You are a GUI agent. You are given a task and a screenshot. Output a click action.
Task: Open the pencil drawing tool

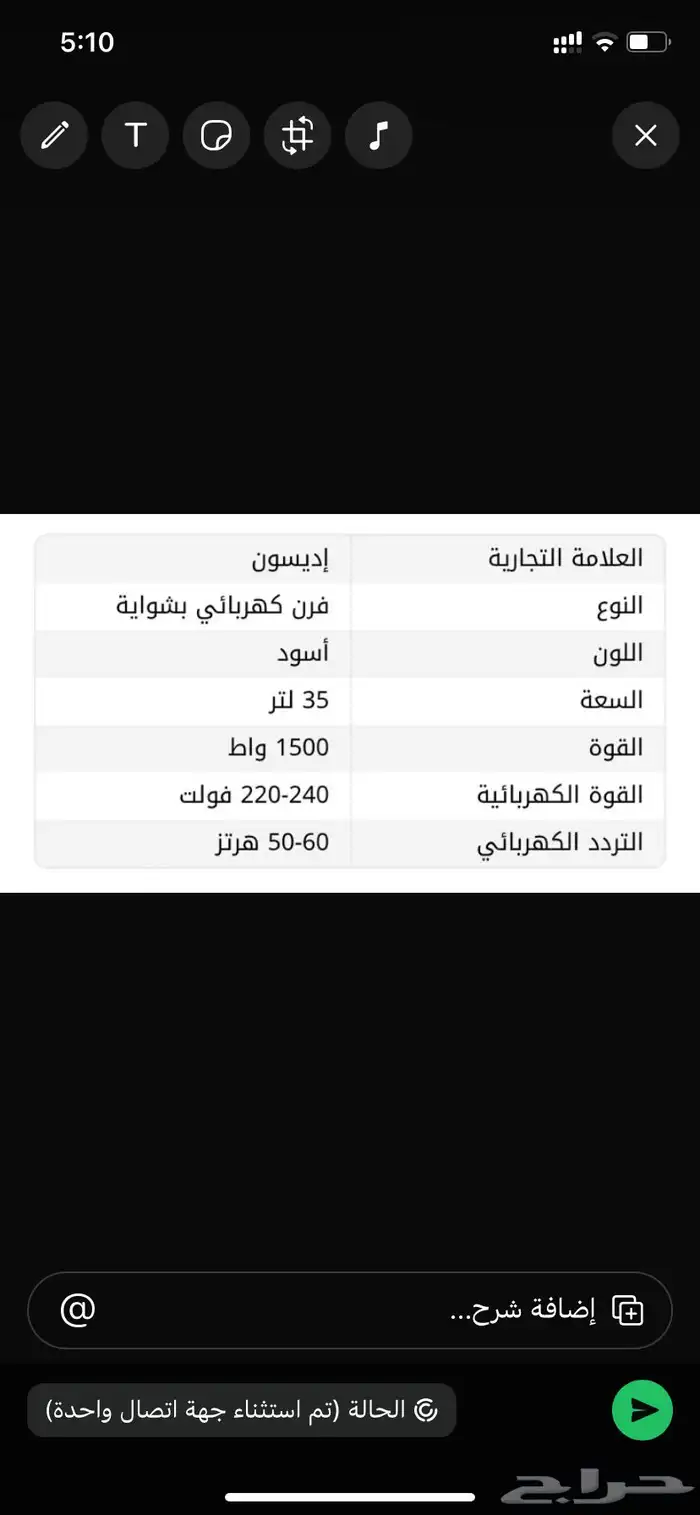click(x=54, y=135)
